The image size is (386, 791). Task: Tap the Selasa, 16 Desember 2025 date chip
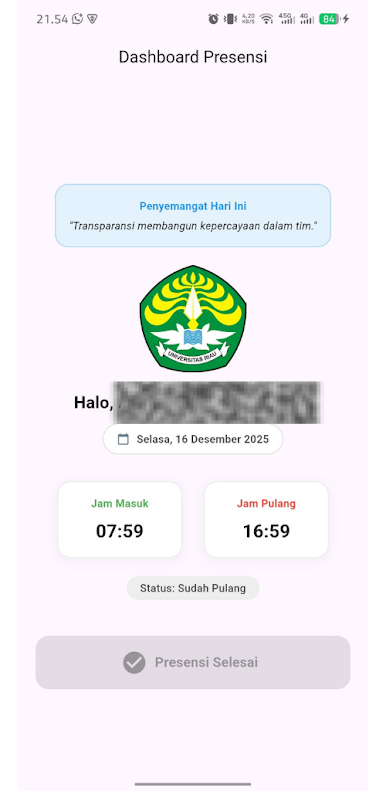(193, 439)
